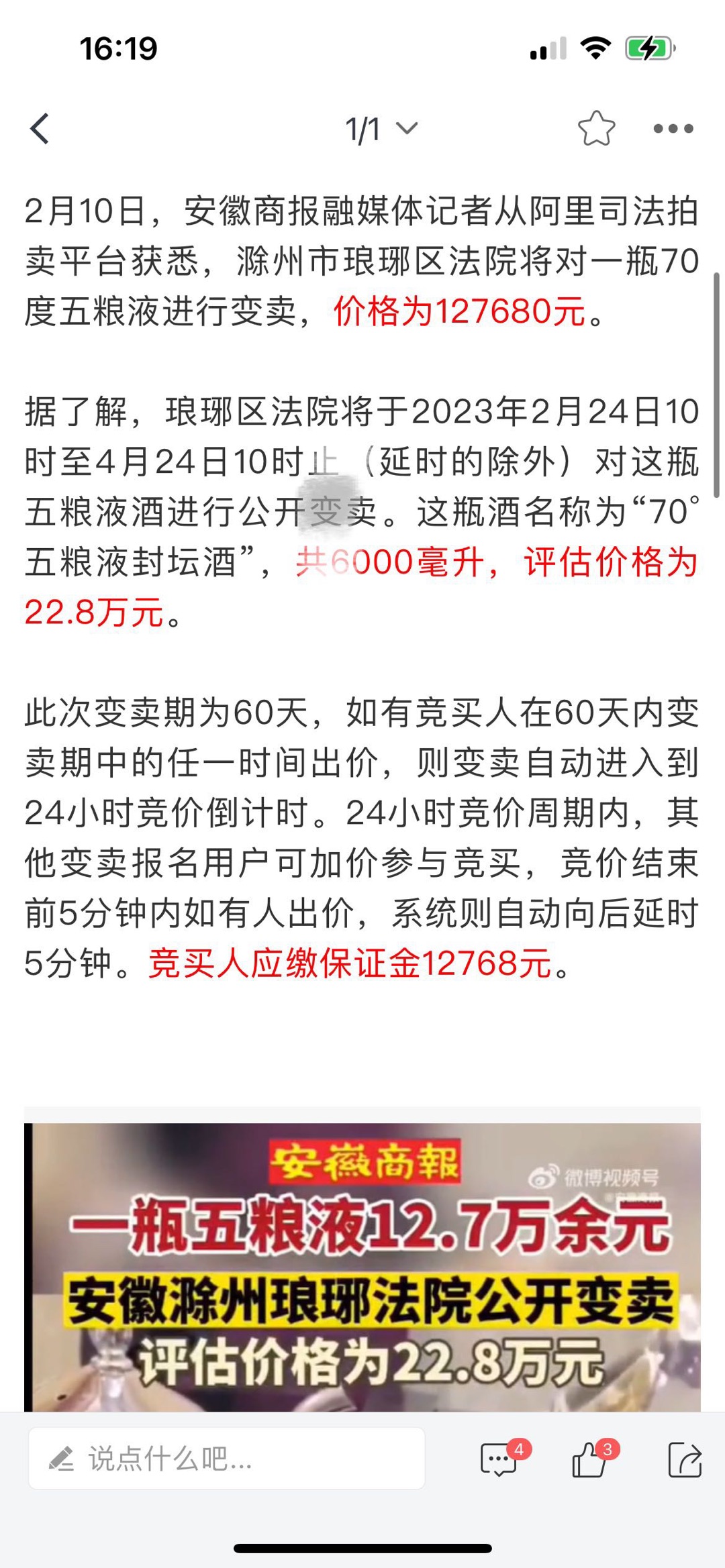Like this post with the thumbs-up
This screenshot has height=1568, width=725.
click(x=592, y=1459)
